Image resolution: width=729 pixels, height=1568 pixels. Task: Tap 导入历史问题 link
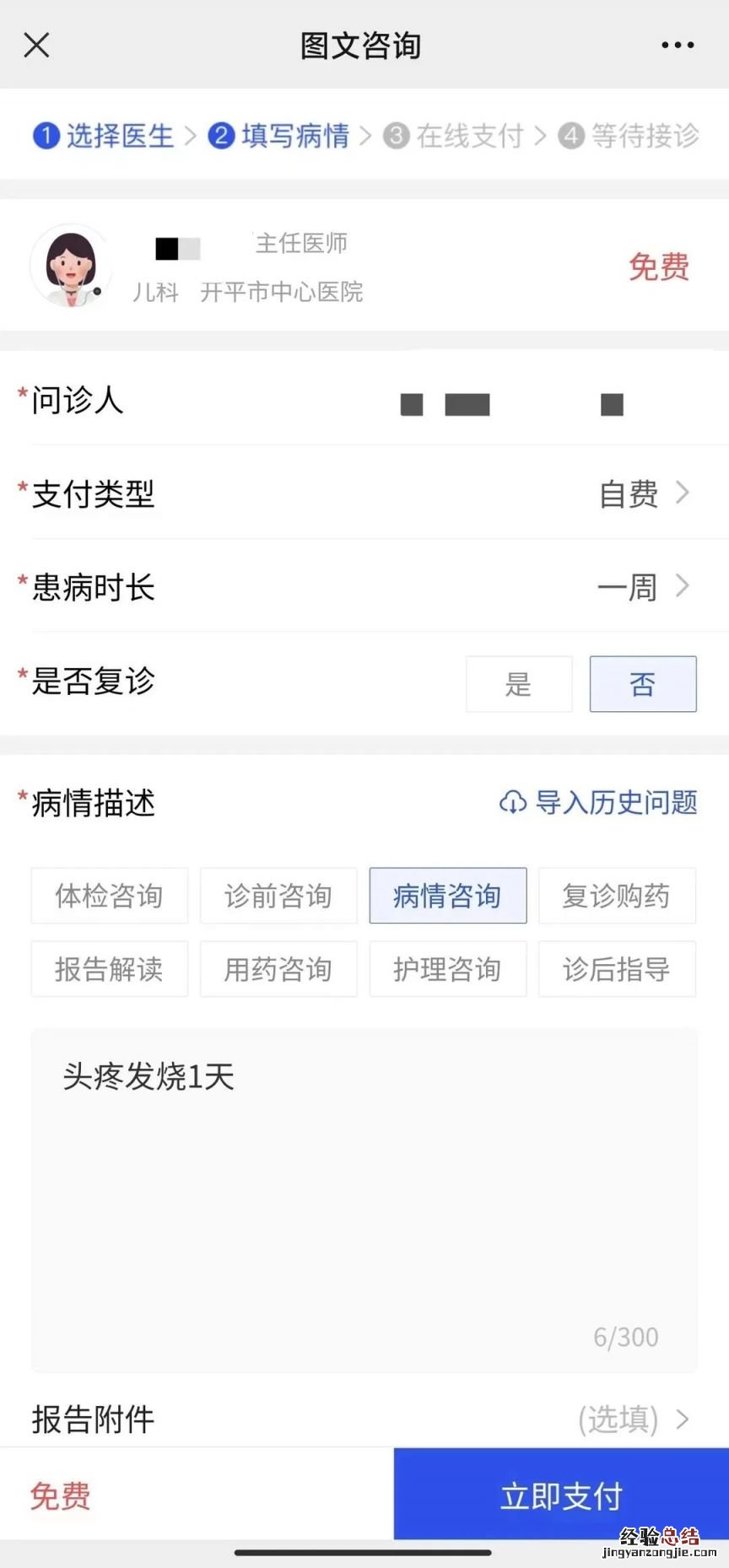599,802
